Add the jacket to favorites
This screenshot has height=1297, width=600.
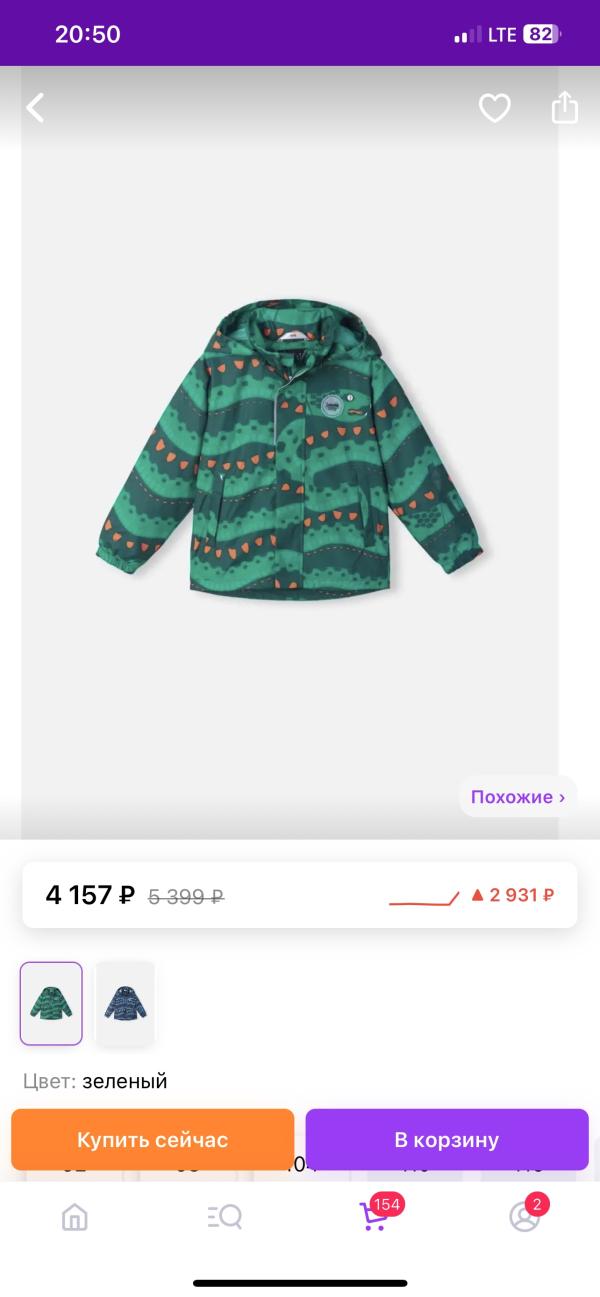[x=494, y=108]
